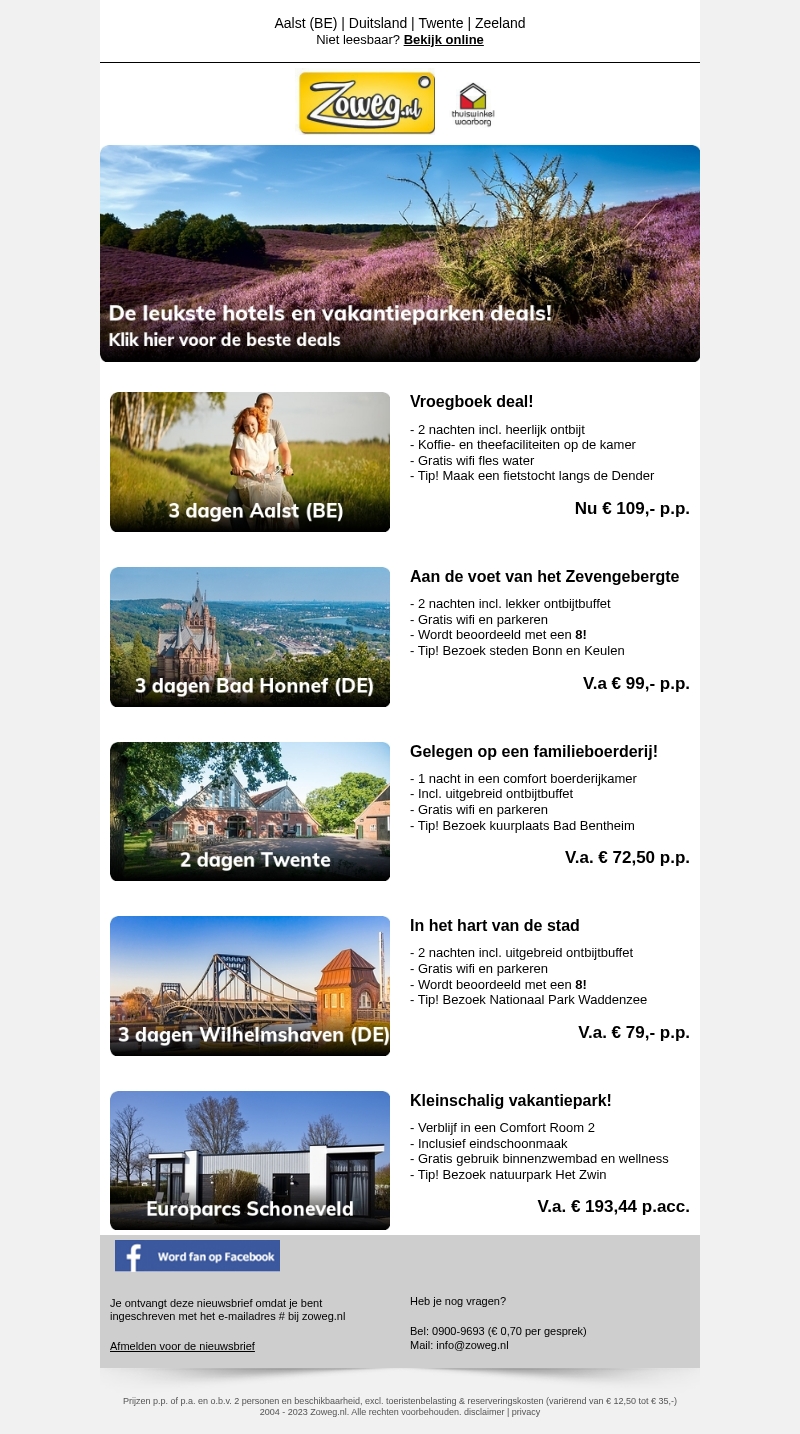Open the disclaimer link in footer
Screen dimensions: 800x1434
pyautogui.click(x=484, y=1412)
